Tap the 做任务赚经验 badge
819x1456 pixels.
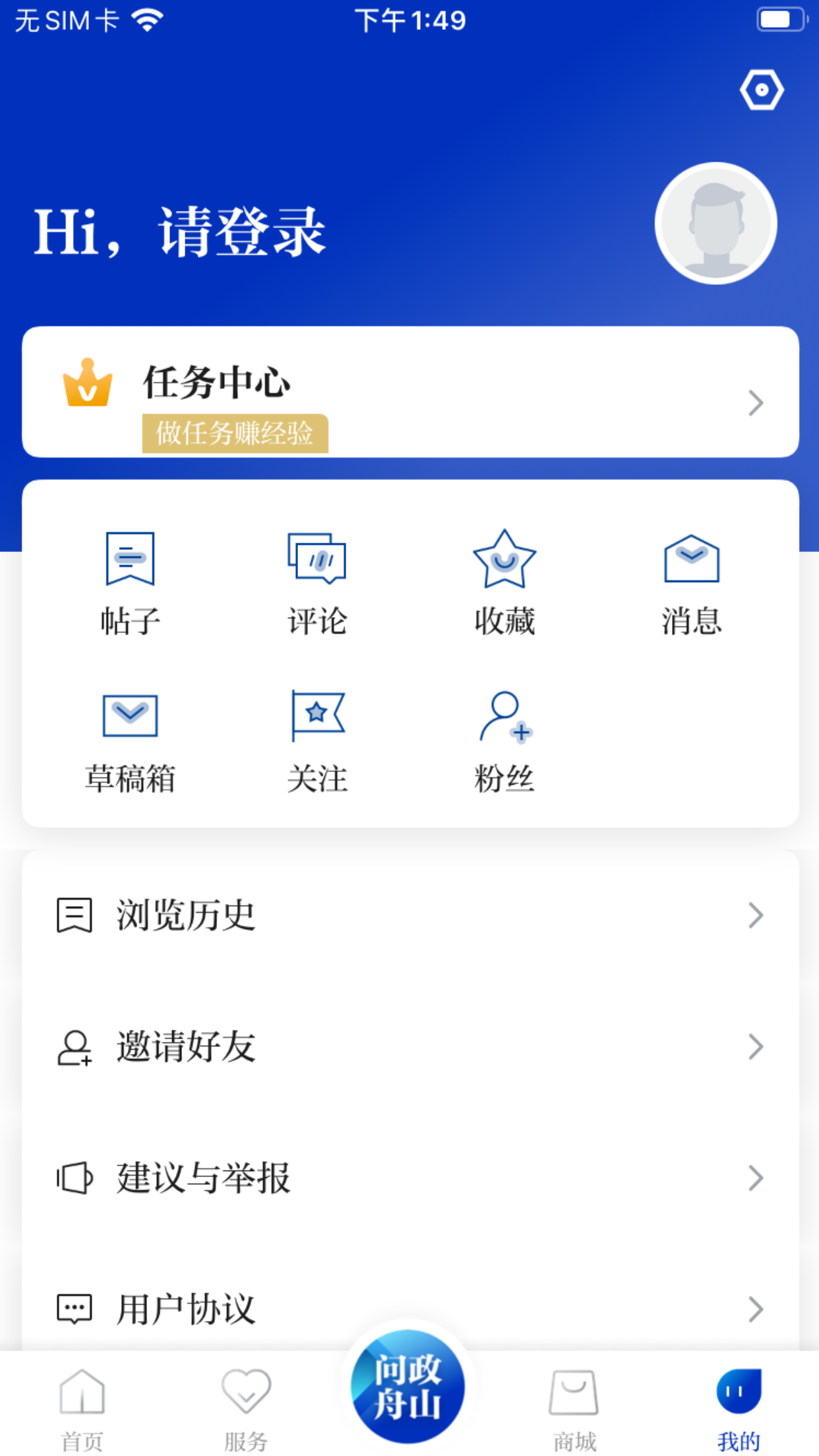point(235,435)
